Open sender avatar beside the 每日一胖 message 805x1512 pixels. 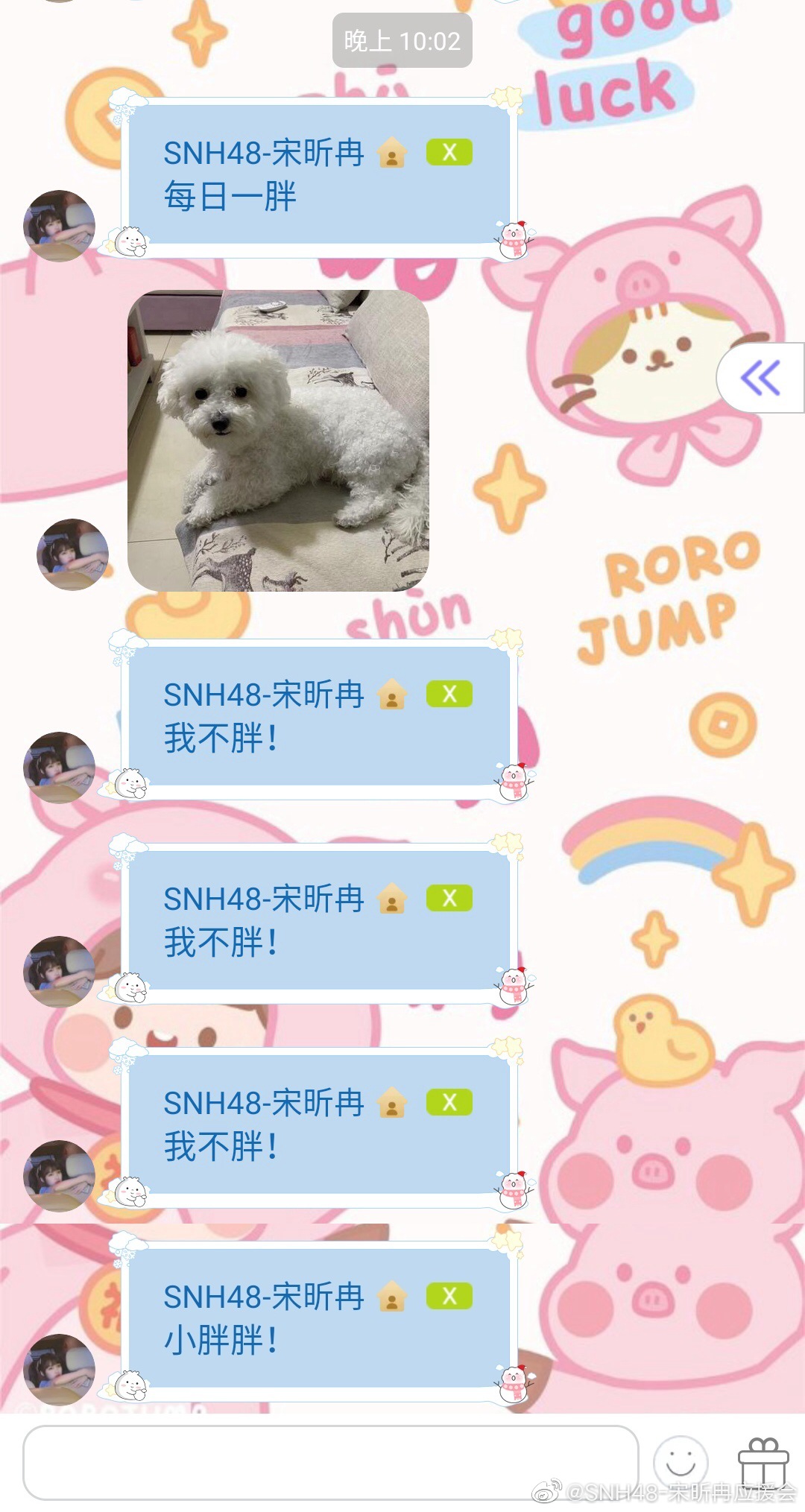tap(59, 226)
